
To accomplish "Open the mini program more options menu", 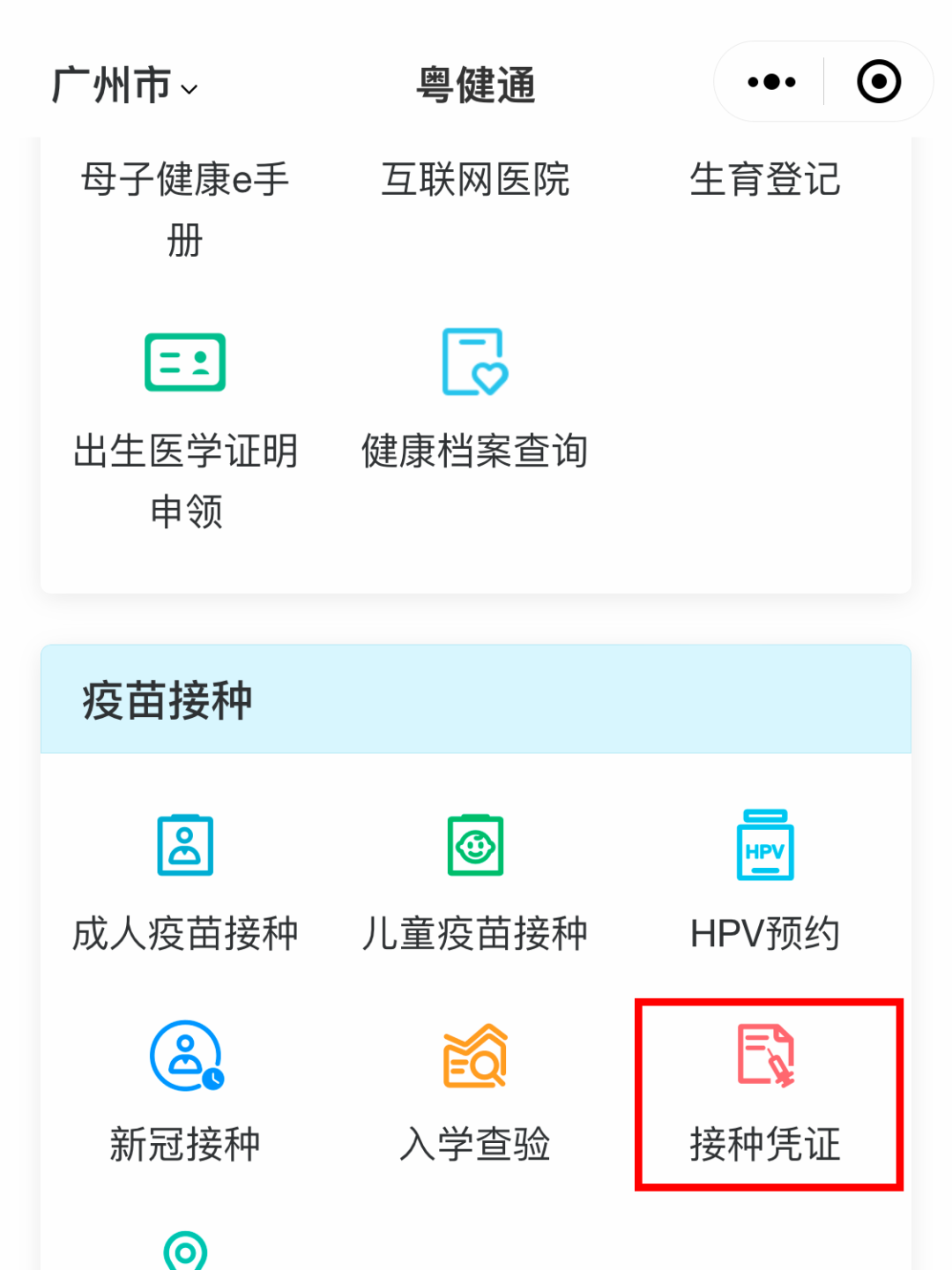I will pyautogui.click(x=771, y=82).
